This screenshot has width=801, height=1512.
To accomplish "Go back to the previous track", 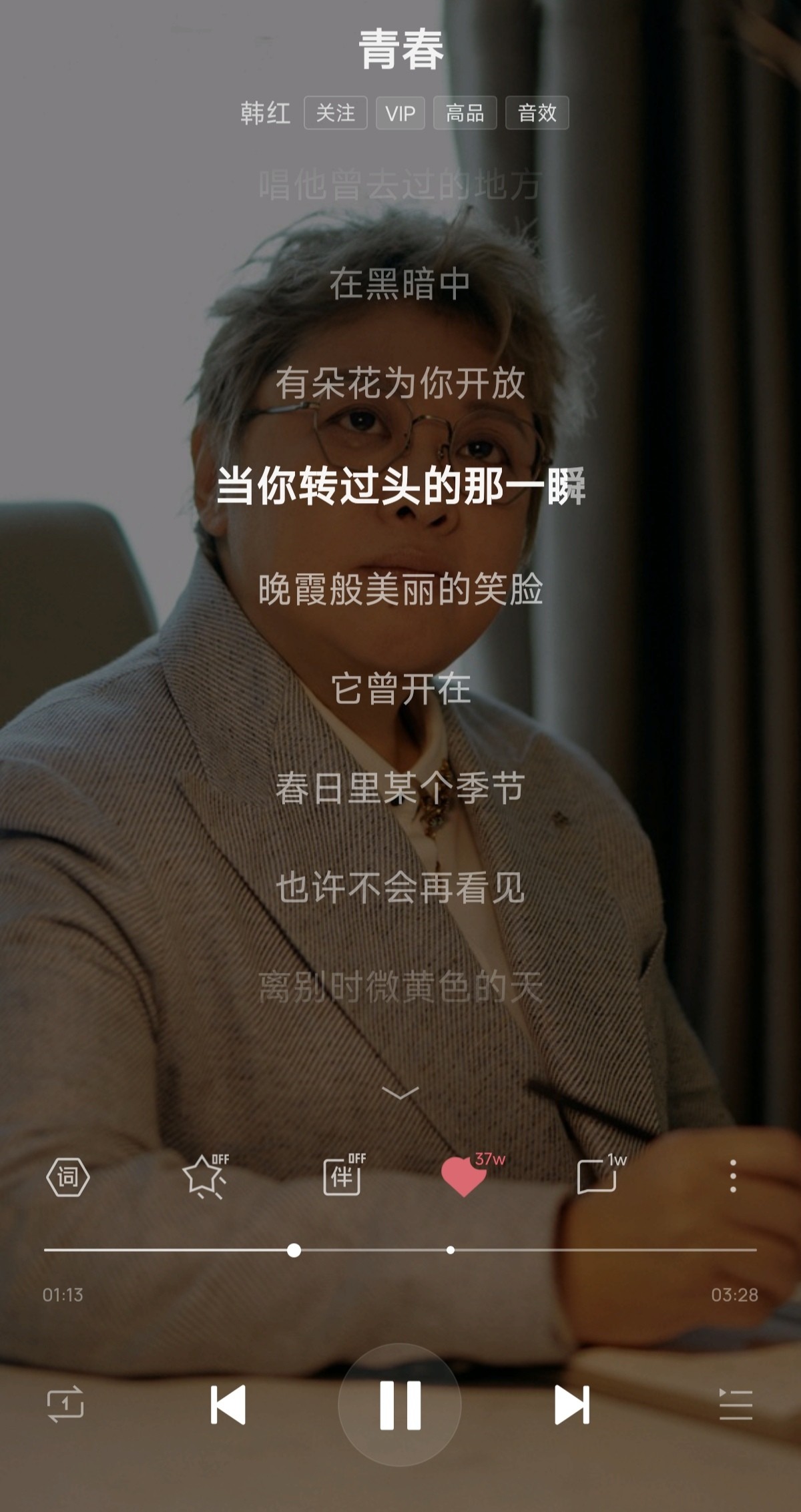I will pyautogui.click(x=228, y=1405).
